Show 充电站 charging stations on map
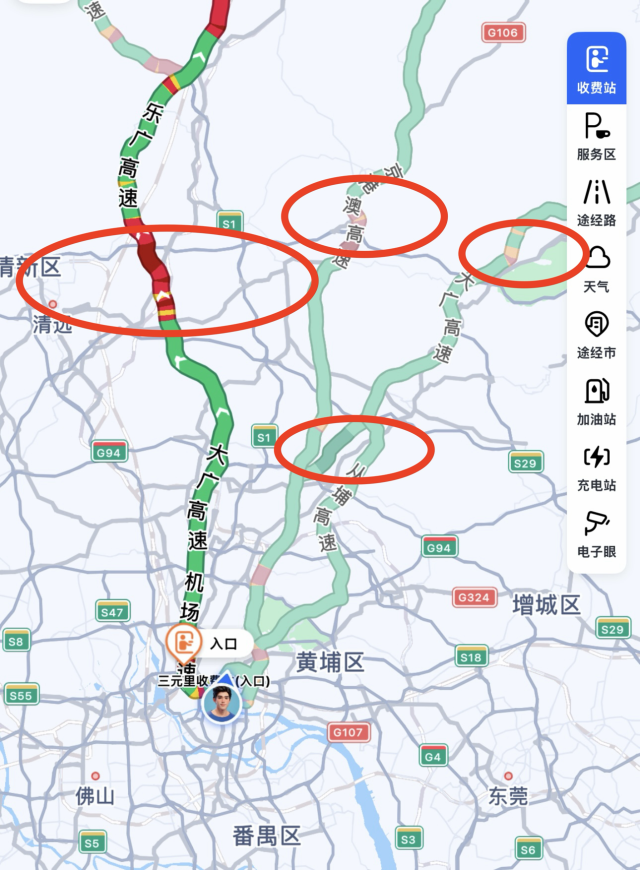This screenshot has width=640, height=870. (x=597, y=466)
